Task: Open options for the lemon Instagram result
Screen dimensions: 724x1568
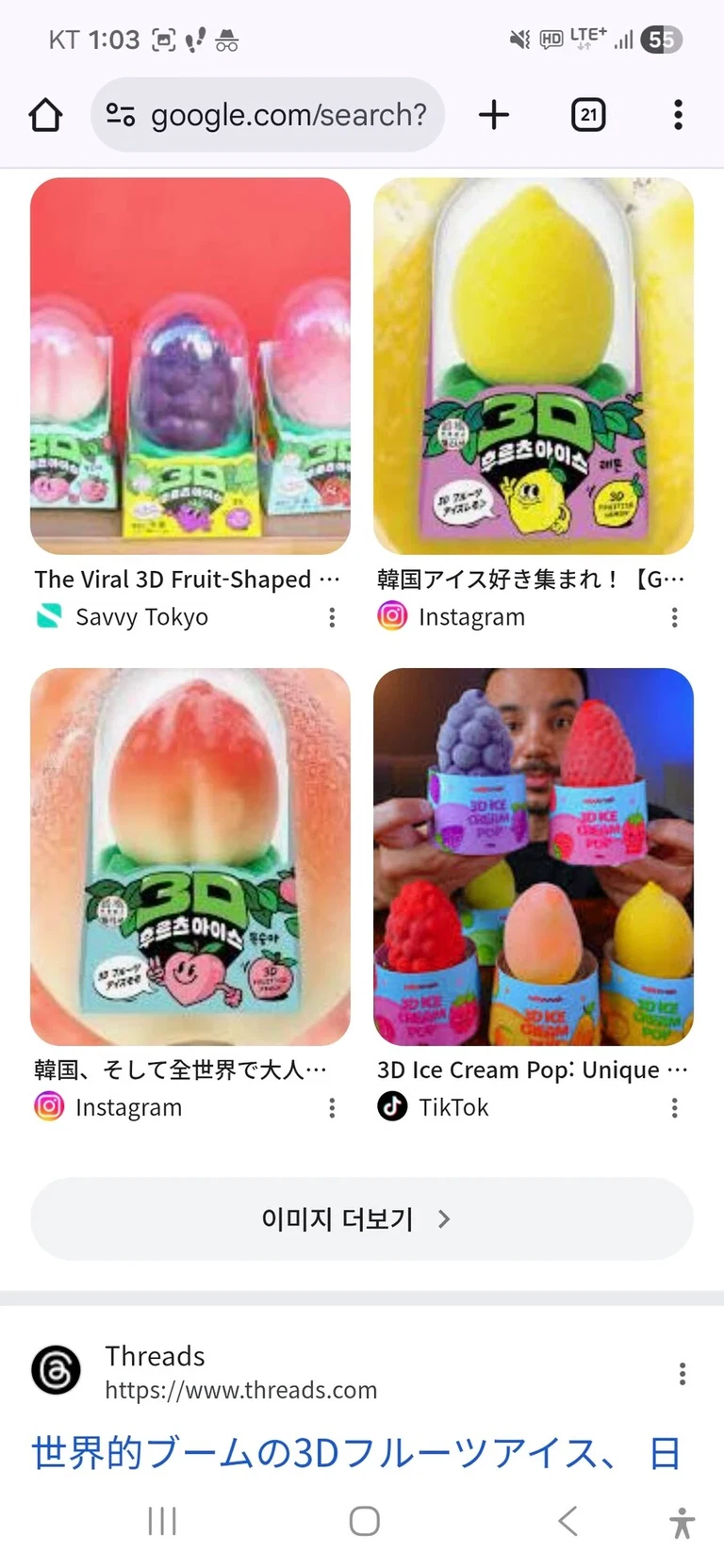Action: pyautogui.click(x=674, y=617)
